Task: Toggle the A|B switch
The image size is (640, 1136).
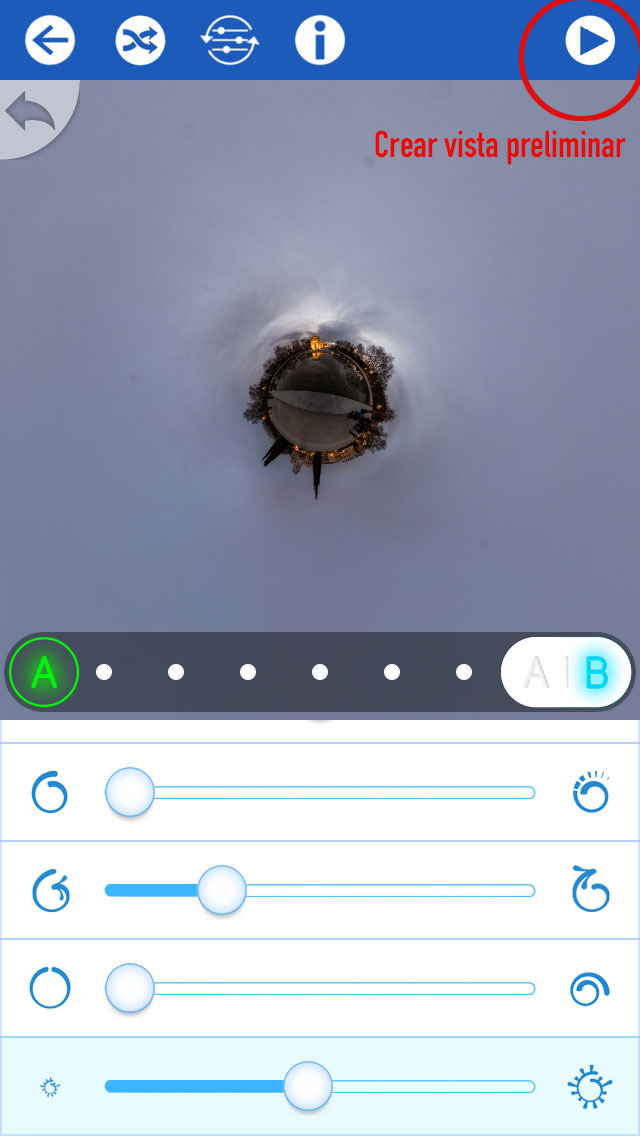Action: (x=567, y=672)
